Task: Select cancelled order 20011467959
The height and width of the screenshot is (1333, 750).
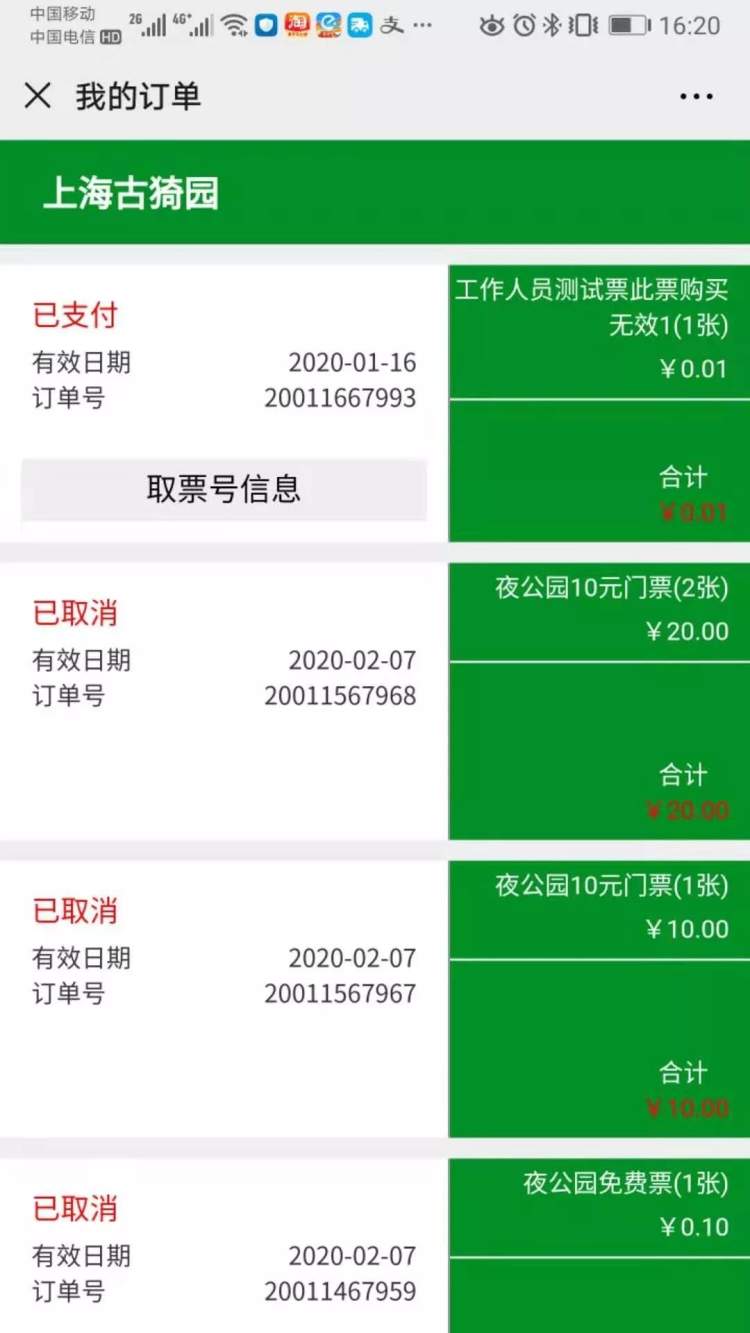Action: click(x=375, y=1246)
